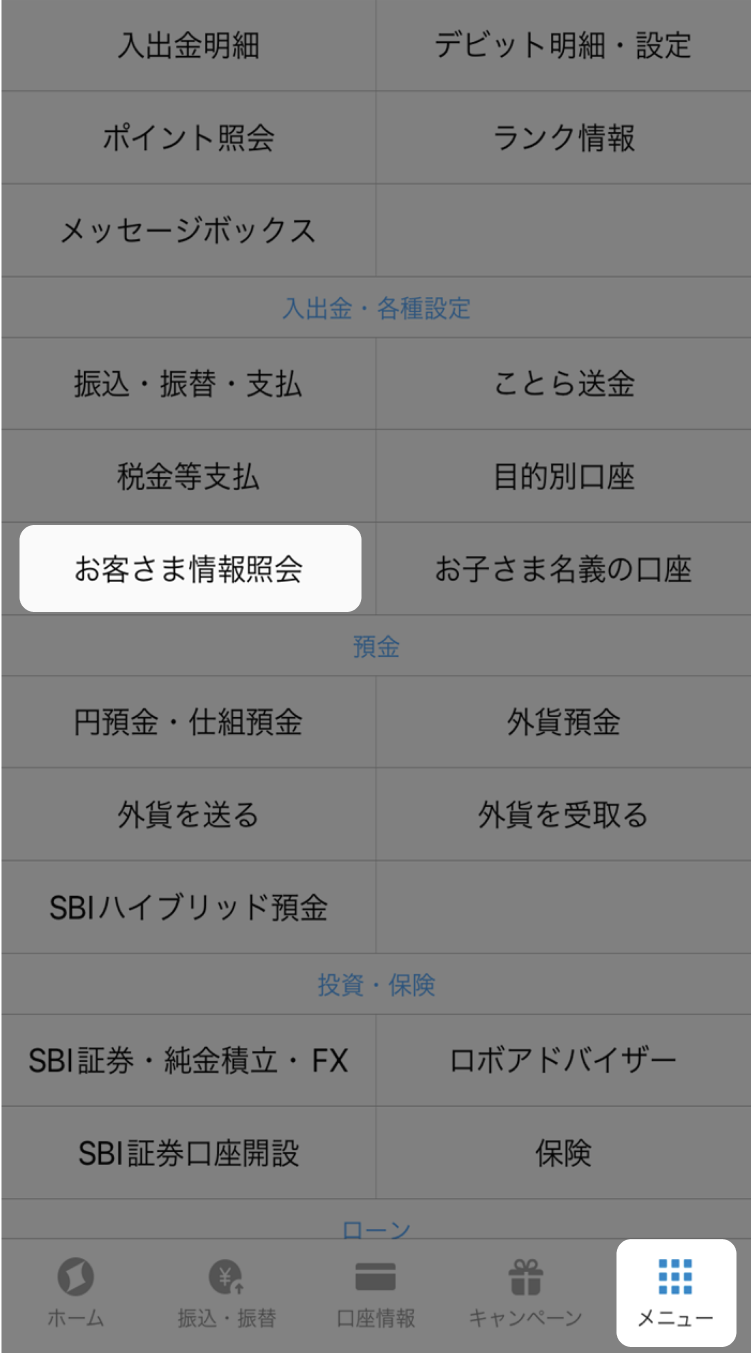The height and width of the screenshot is (1353, 751).
Task: Select 税金等支払
Action: click(188, 476)
